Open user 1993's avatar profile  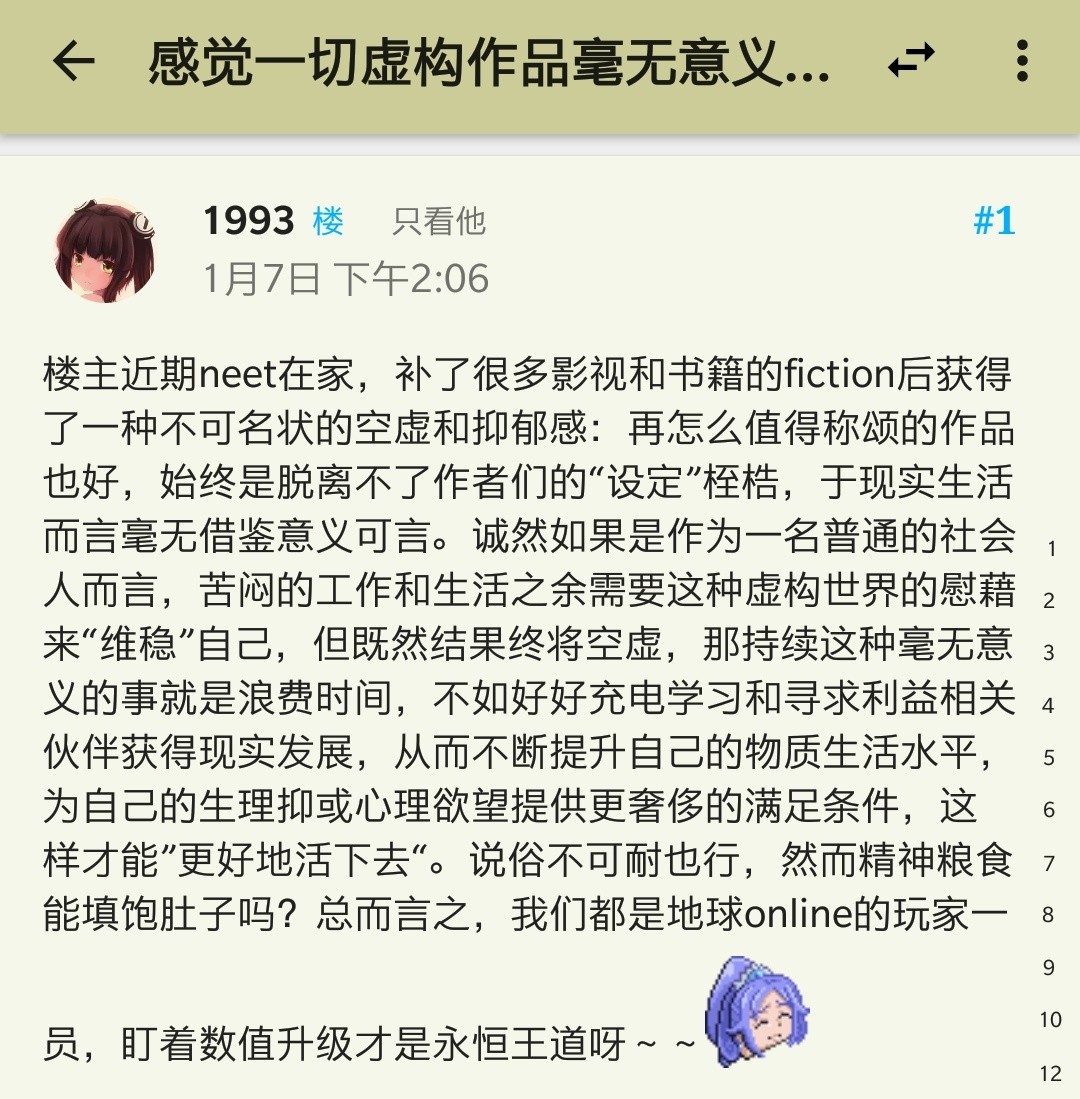click(105, 250)
